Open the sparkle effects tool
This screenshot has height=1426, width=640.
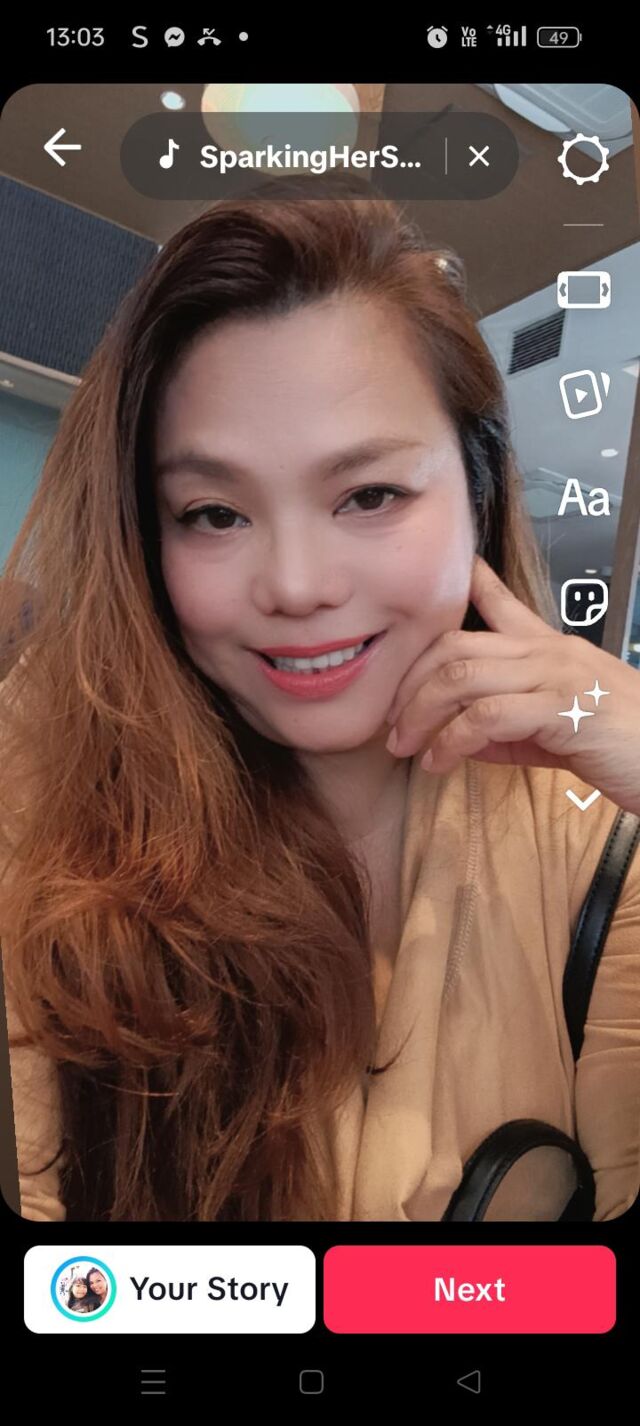point(583,706)
